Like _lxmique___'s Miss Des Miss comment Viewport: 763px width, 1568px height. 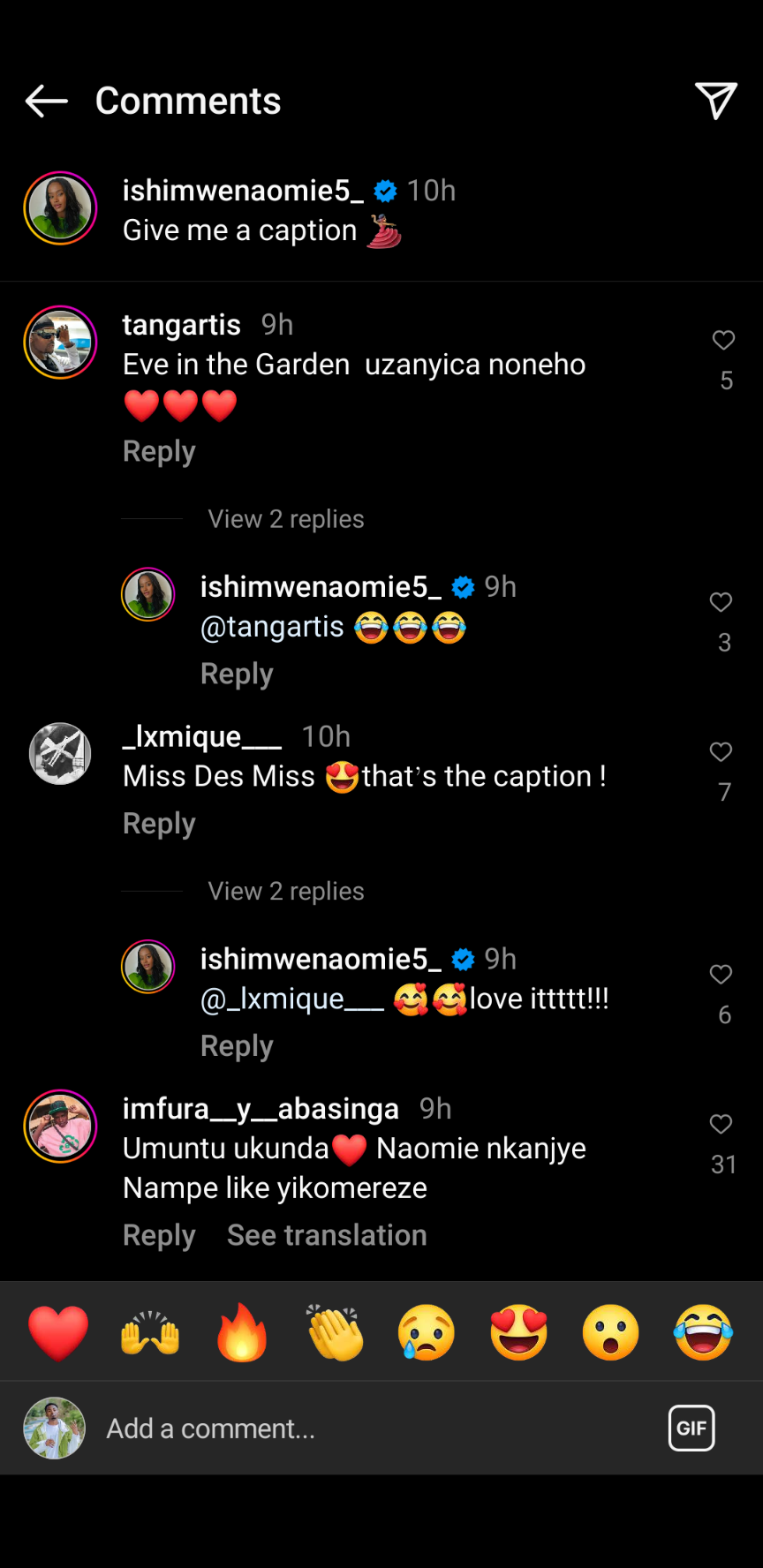[x=721, y=752]
